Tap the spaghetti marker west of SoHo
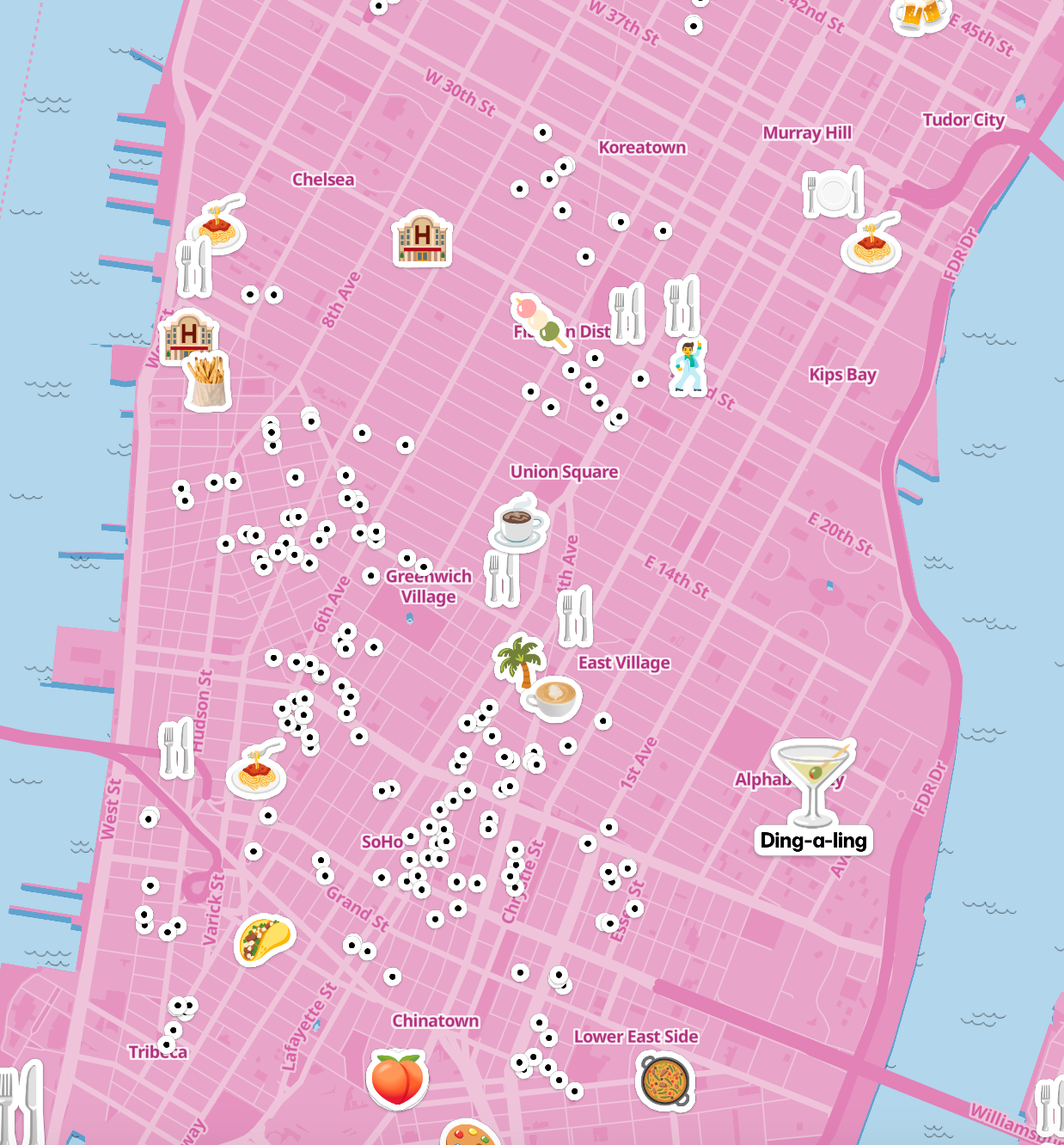Image resolution: width=1064 pixels, height=1145 pixels. tap(256, 771)
